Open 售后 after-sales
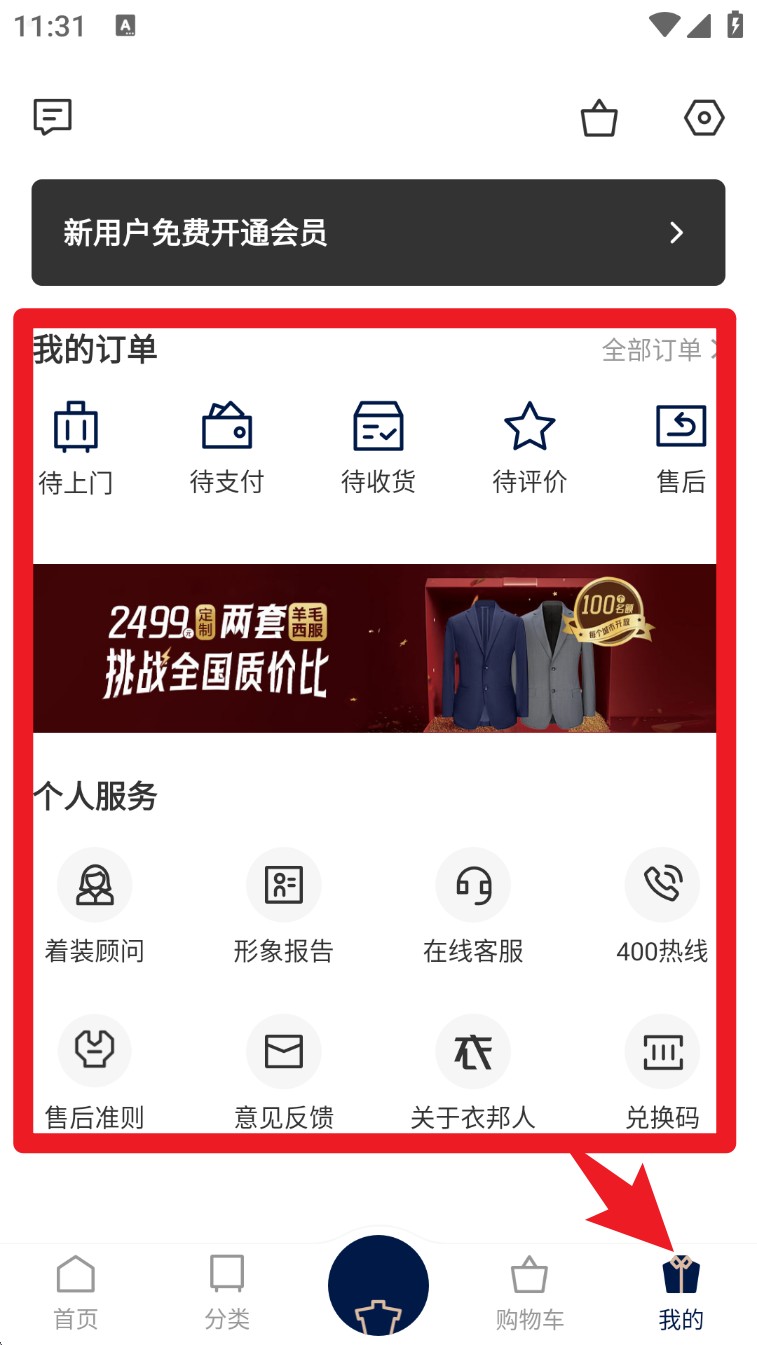Screen dimensions: 757x1345 (x=681, y=448)
